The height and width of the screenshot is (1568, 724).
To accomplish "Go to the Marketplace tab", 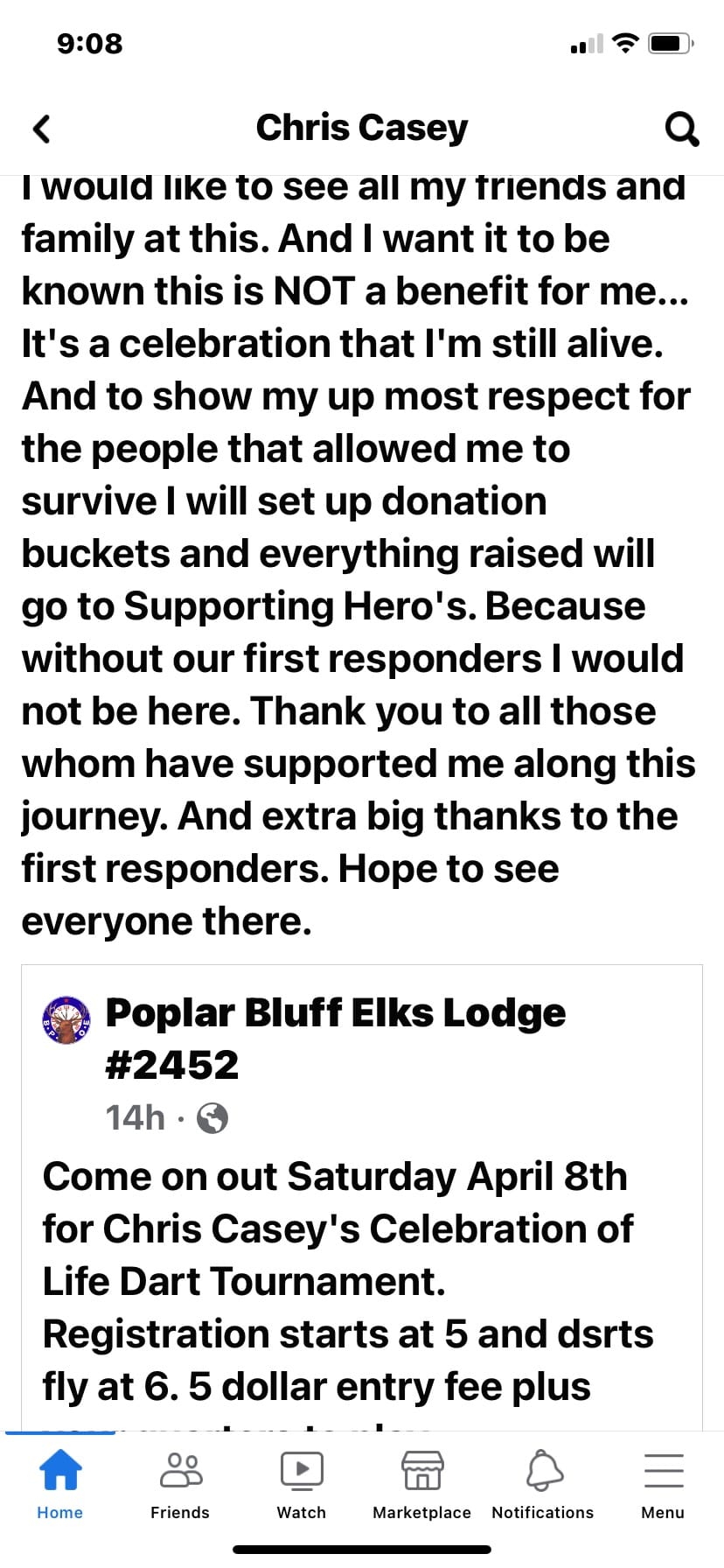I will pyautogui.click(x=421, y=1484).
